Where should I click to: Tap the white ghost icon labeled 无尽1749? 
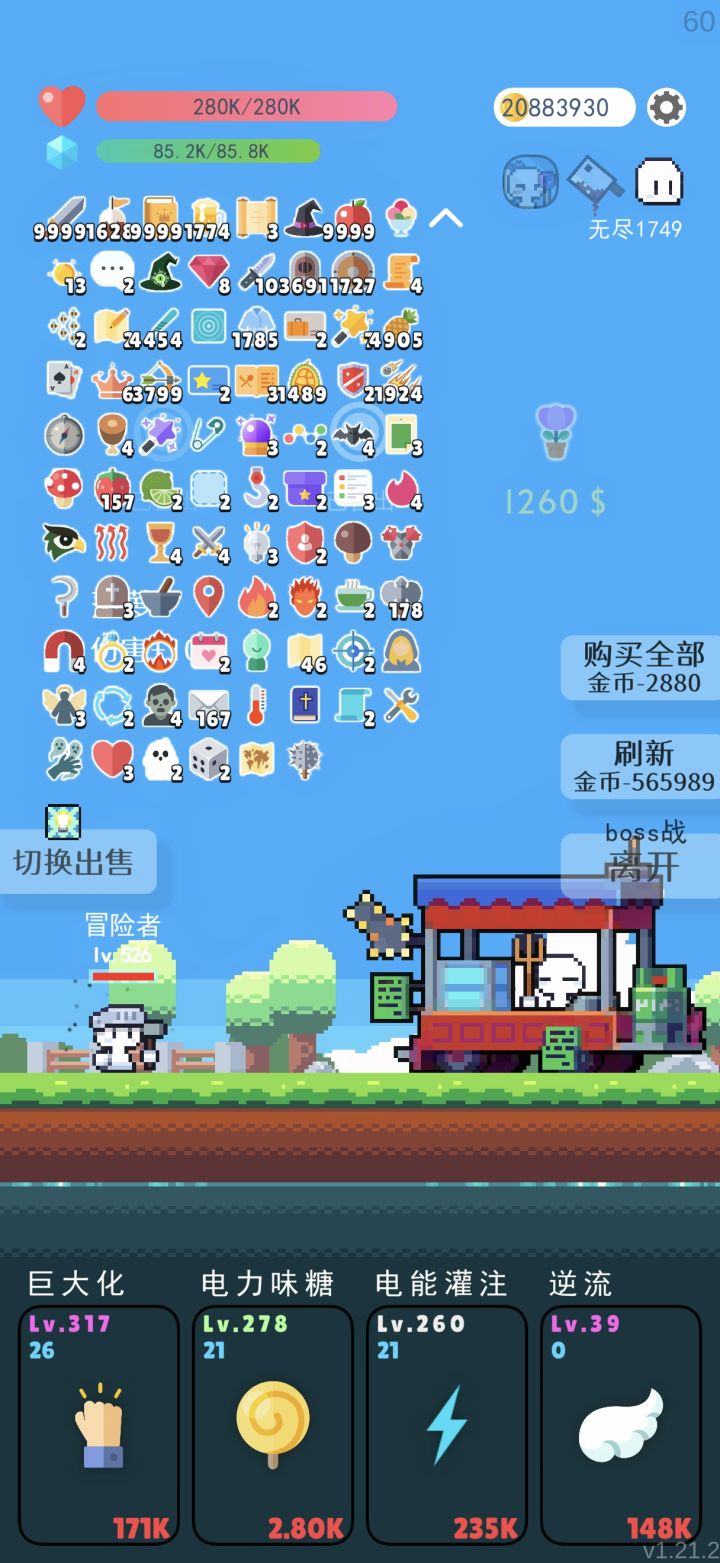click(660, 183)
